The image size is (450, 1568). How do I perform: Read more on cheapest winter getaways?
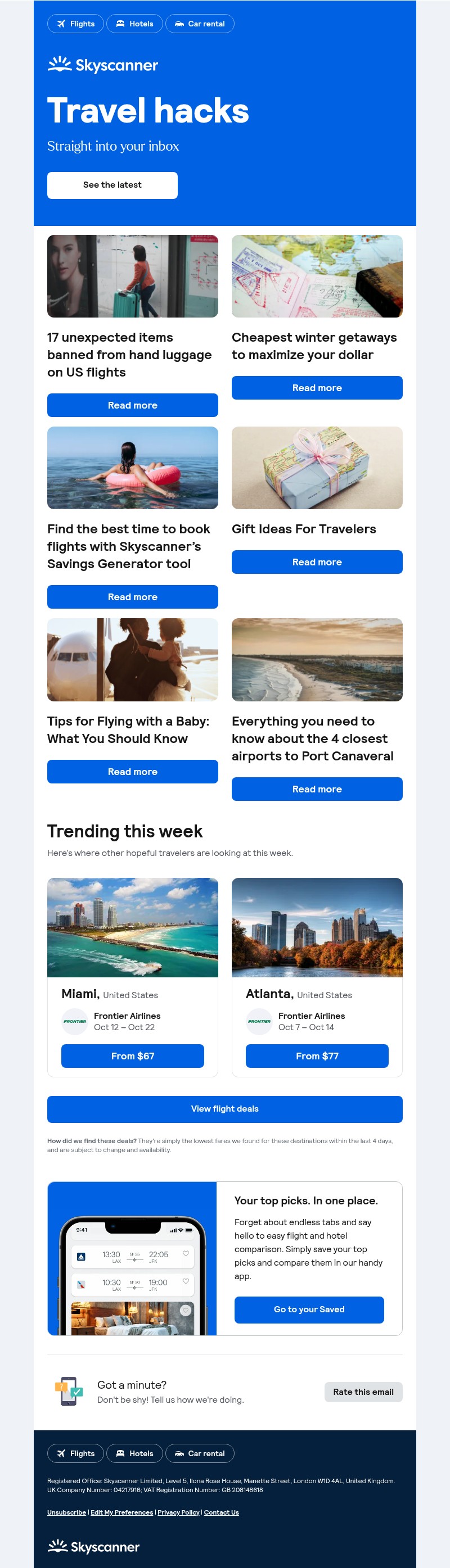tap(317, 388)
